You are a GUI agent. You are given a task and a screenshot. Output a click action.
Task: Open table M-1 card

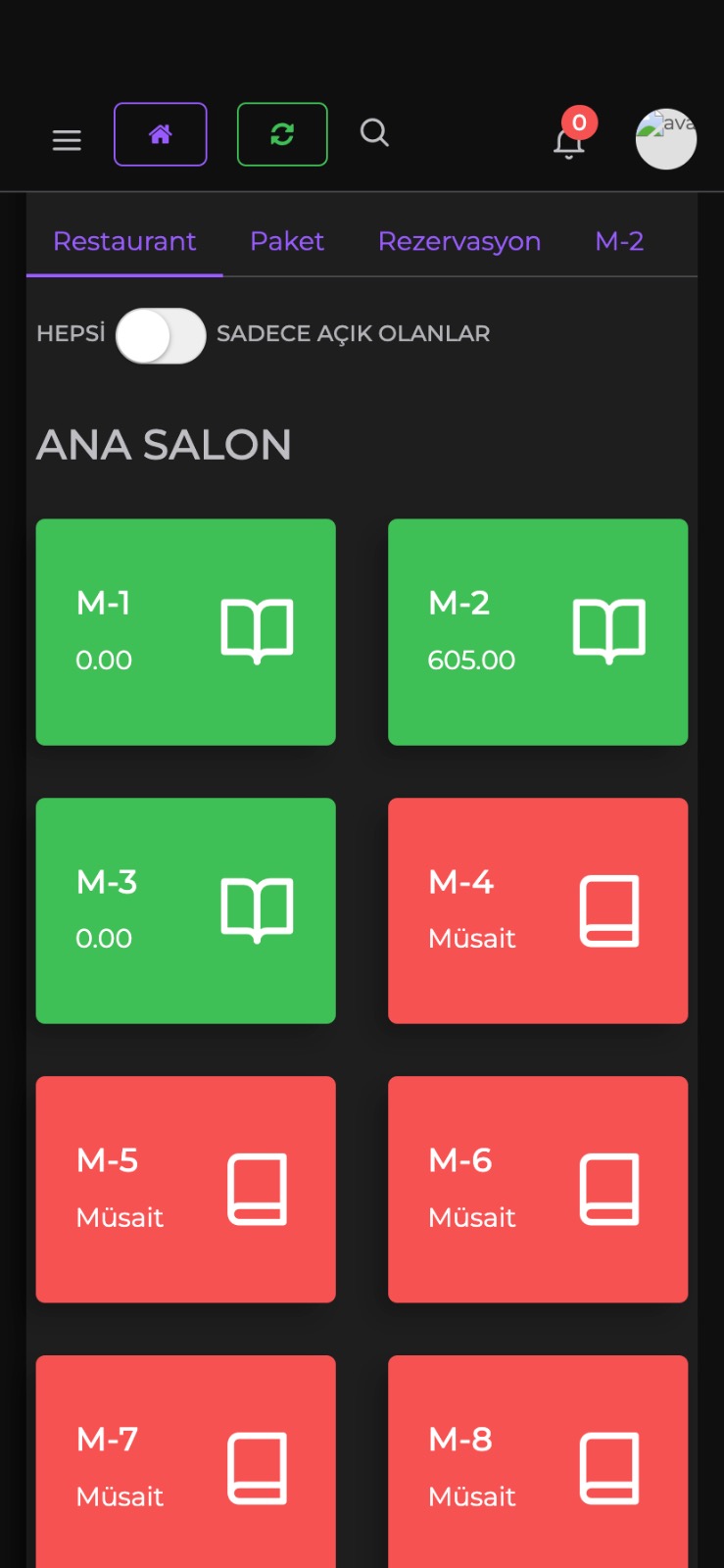pyautogui.click(x=186, y=632)
